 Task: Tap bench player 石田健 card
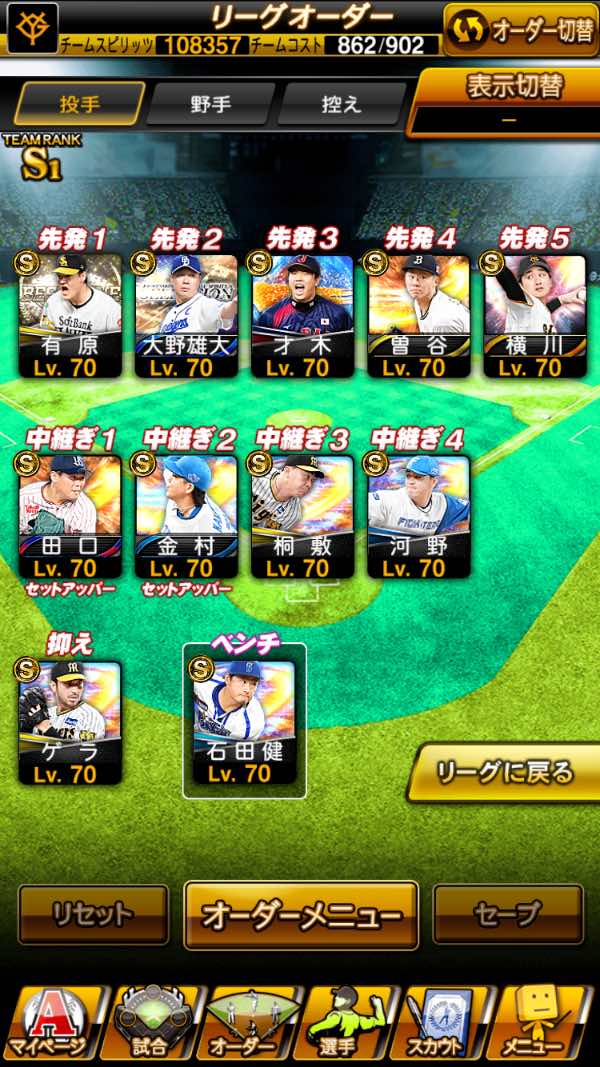(245, 722)
